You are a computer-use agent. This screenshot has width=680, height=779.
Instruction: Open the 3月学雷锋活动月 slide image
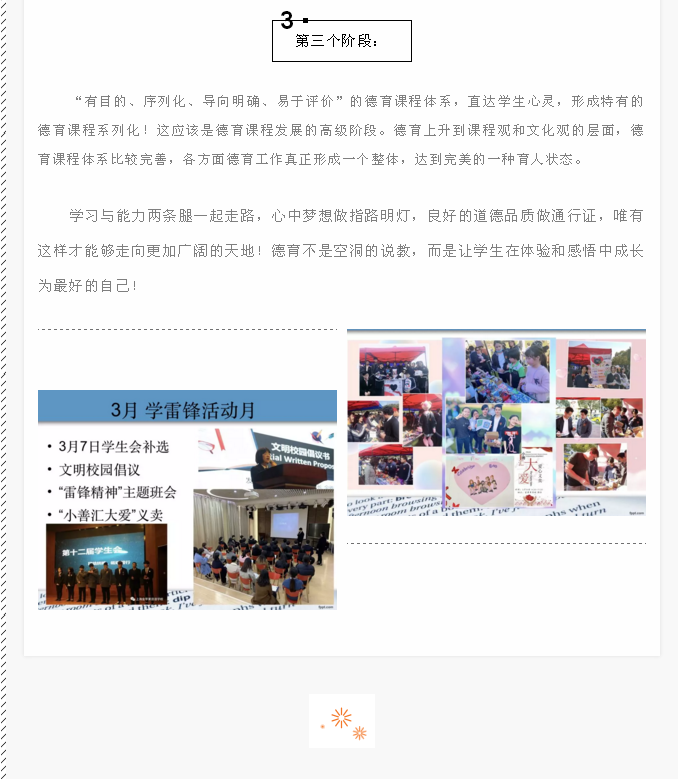187,499
